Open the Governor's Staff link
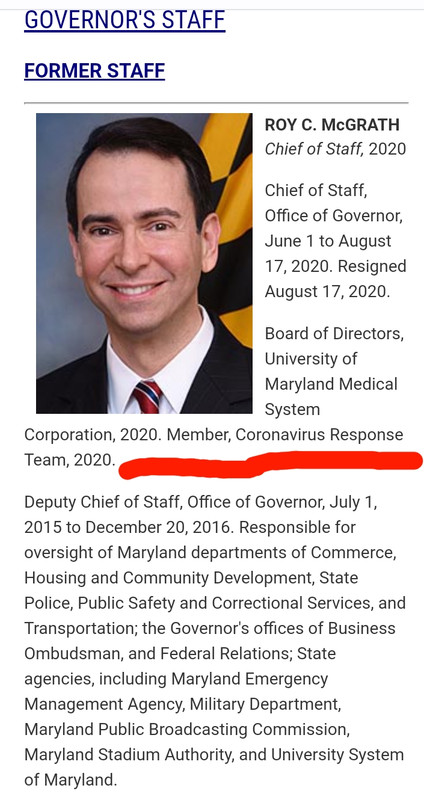 coord(125,20)
